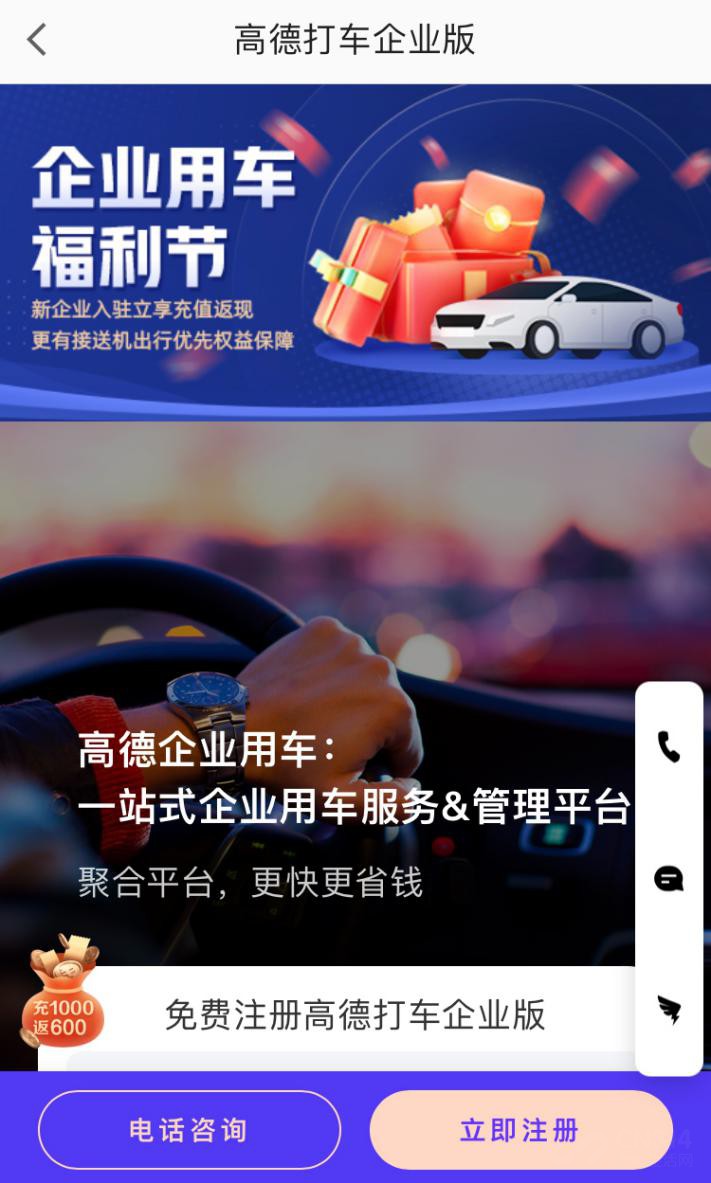The image size is (711, 1183).
Task: Open the 充1000返600 reward badge
Action: pos(62,993)
